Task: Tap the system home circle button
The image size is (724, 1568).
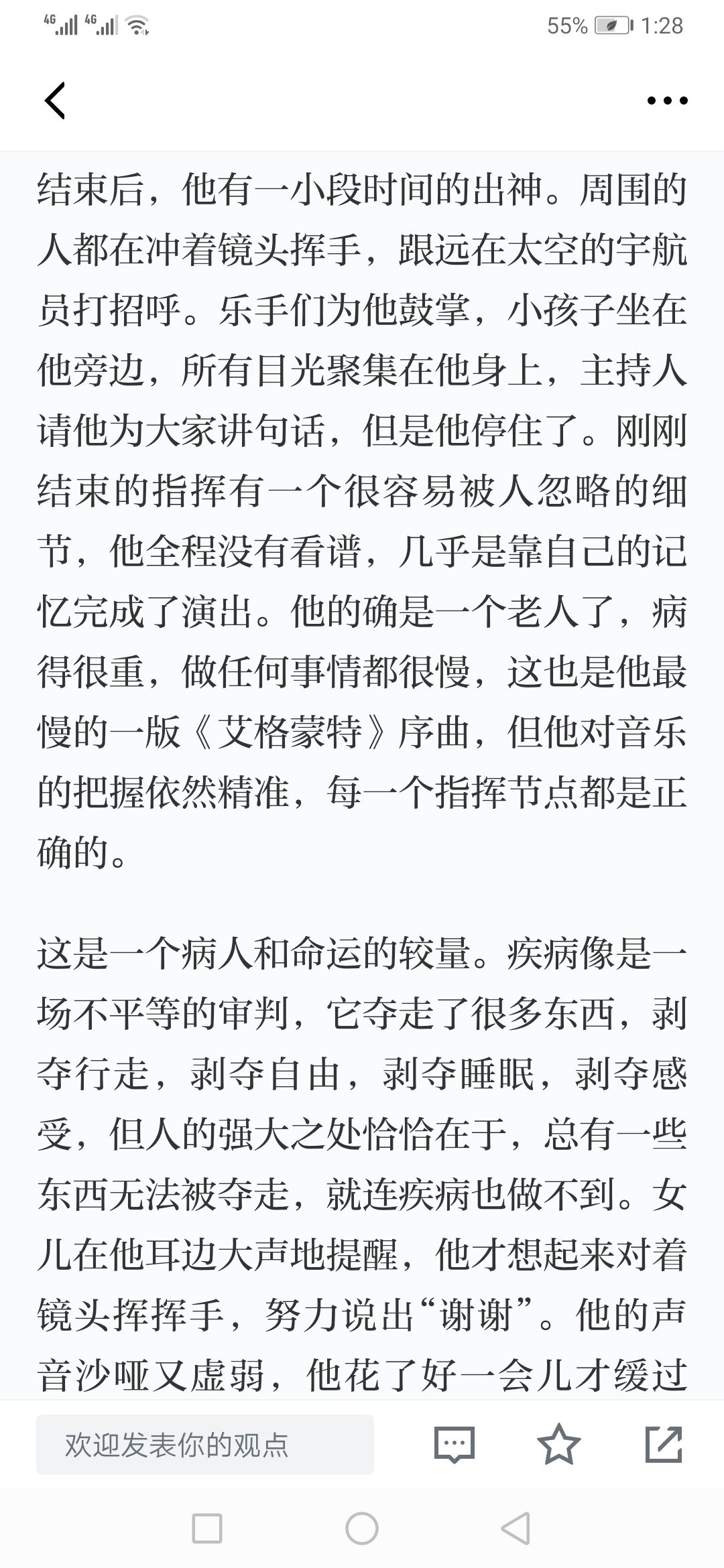Action: click(x=362, y=1529)
